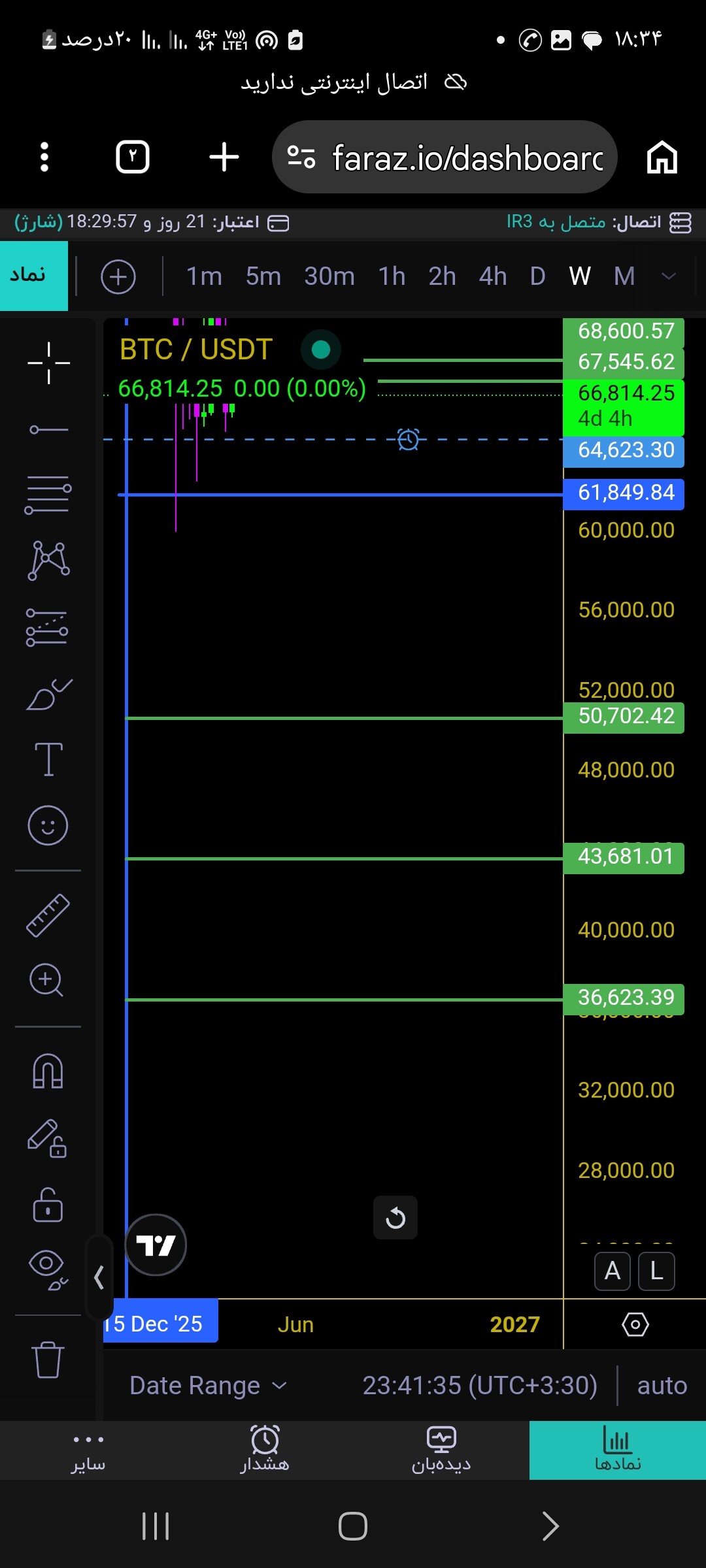Switch to the دیده‌بان watchlist tab
Viewport: 706px width, 1568px height.
pyautogui.click(x=441, y=1450)
